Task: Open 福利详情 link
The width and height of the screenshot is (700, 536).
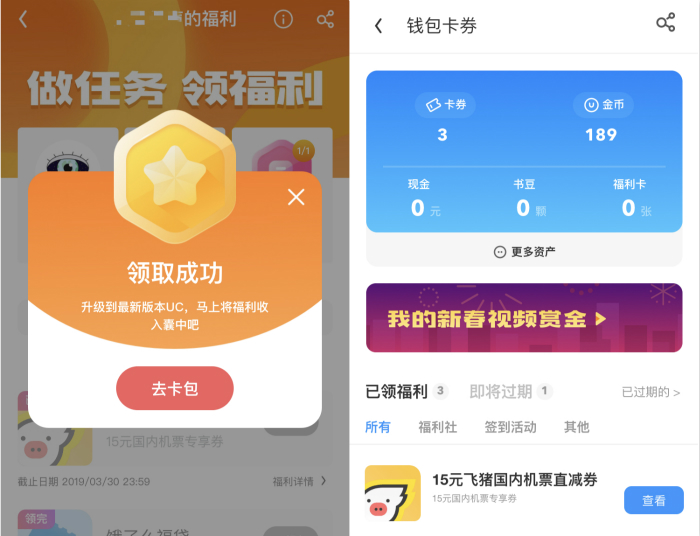Action: (x=299, y=482)
